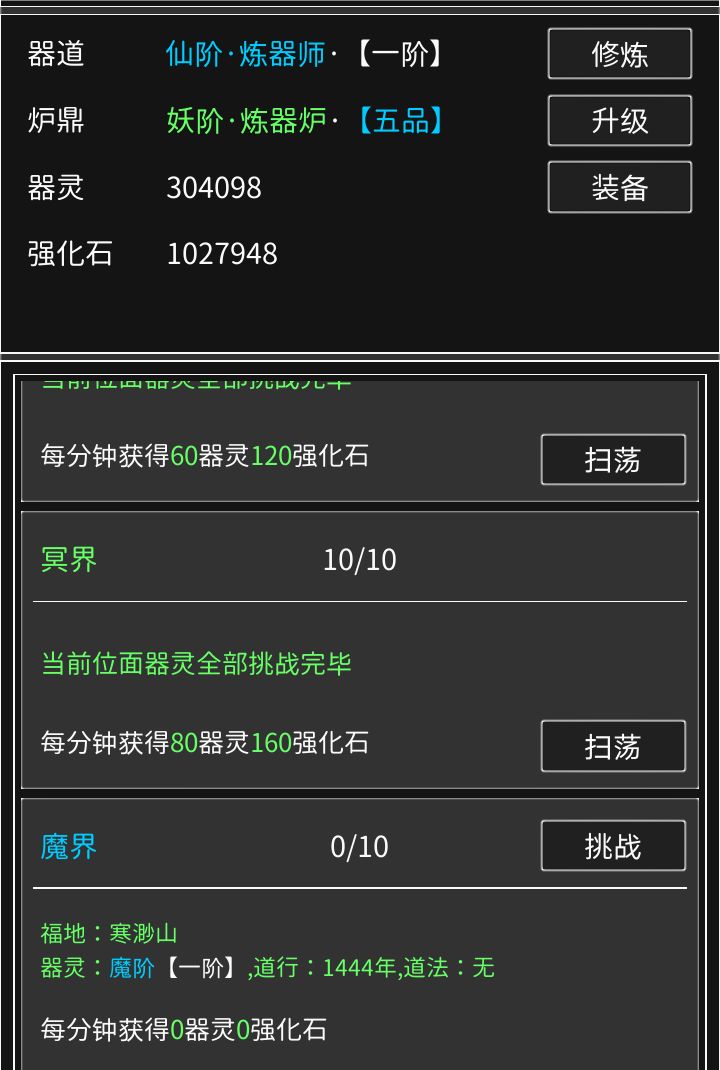Click the 0/10 progress indicator in 魔界
Viewport: 720px width, 1070px height.
(358, 846)
